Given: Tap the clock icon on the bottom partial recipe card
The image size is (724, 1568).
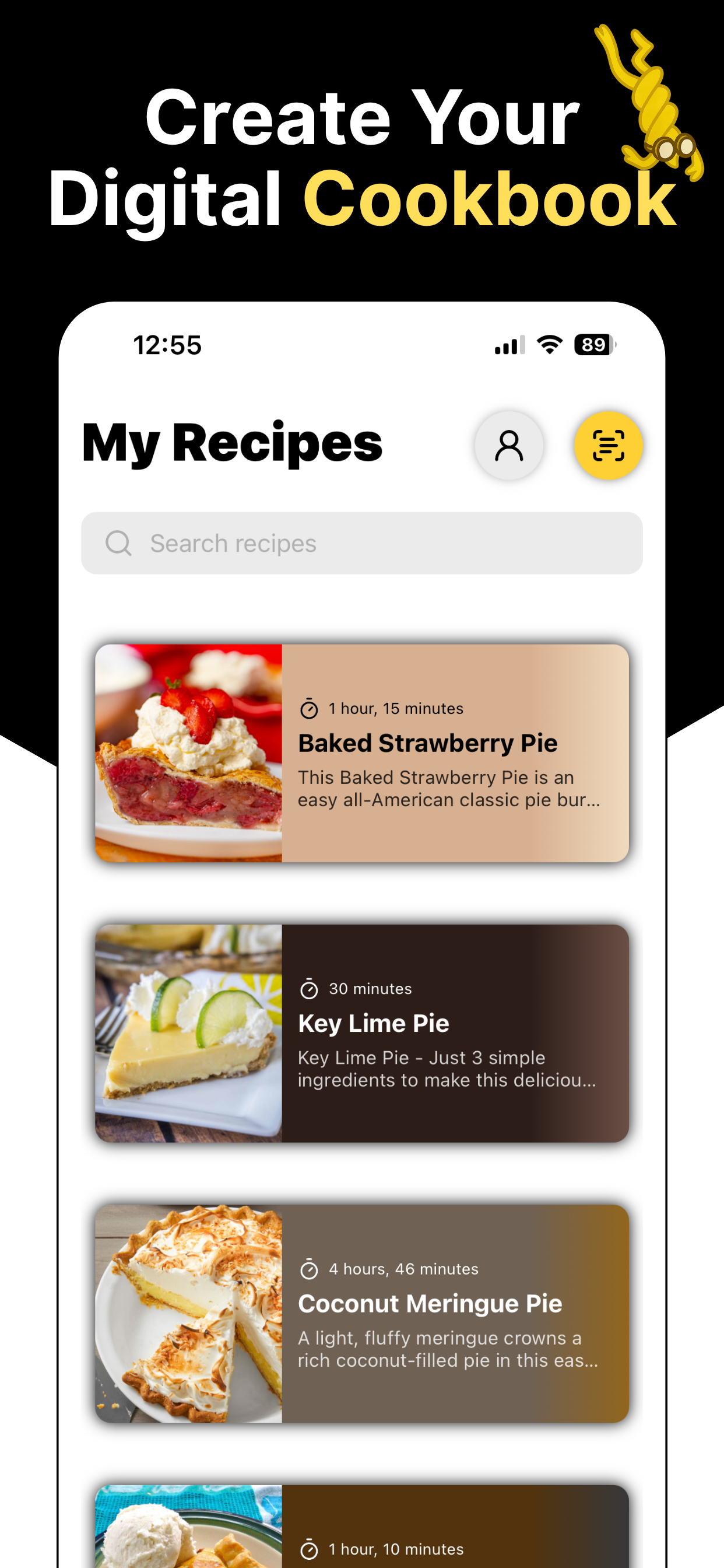Looking at the screenshot, I should [309, 1549].
